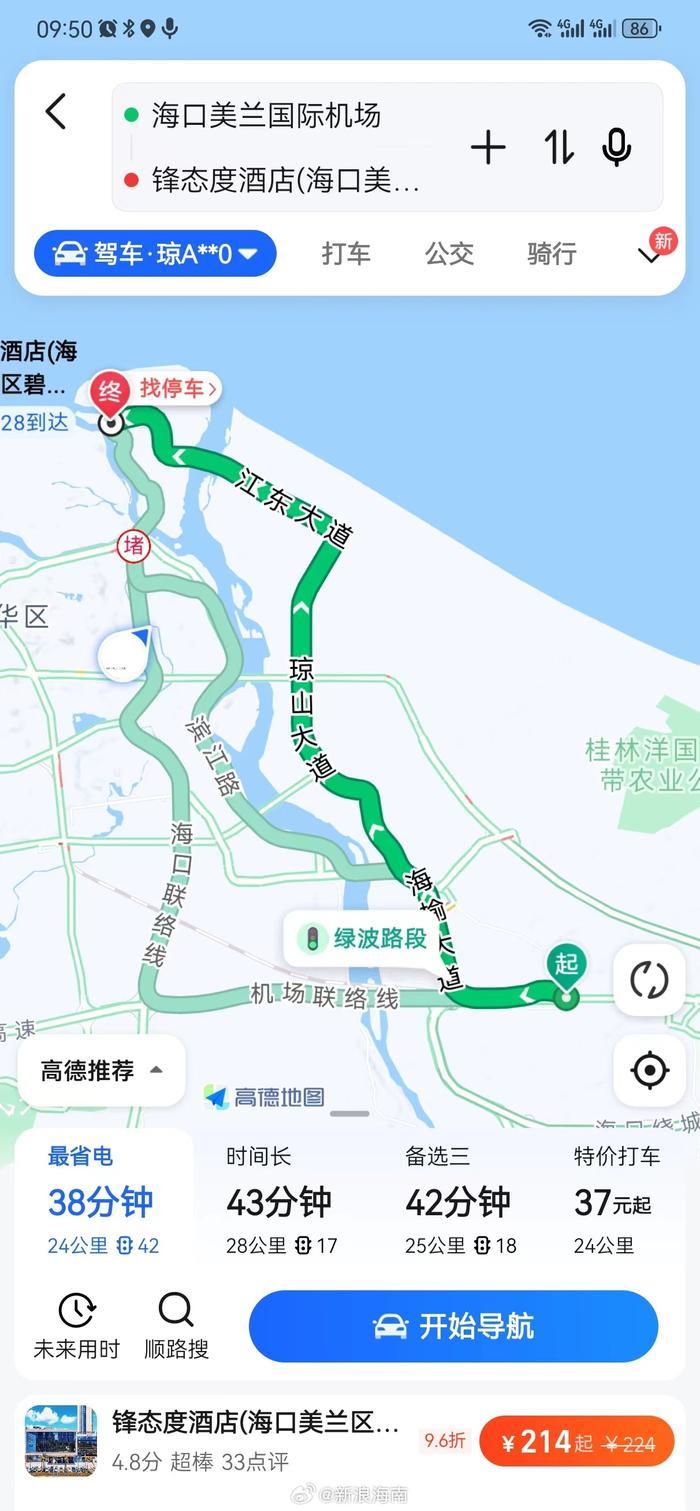Expand the 高德推荐 preference selector
Viewport: 700px width, 1511px height.
coord(101,1071)
